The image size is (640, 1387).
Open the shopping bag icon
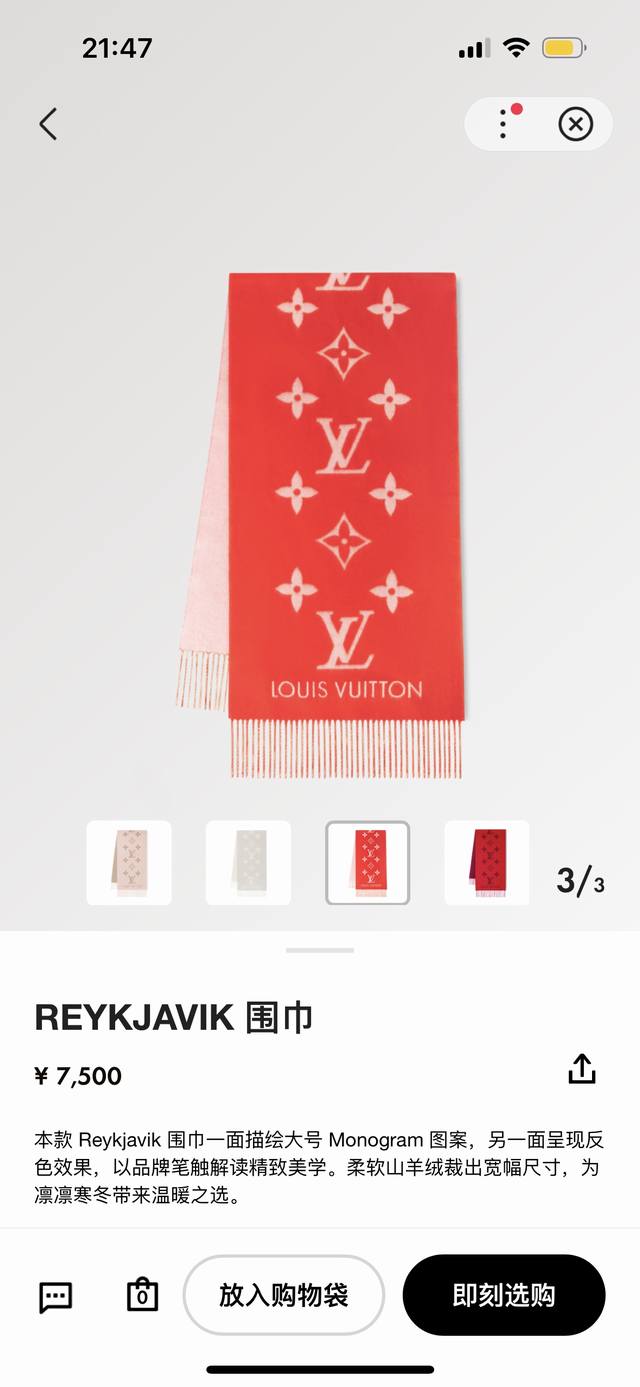pos(143,1295)
